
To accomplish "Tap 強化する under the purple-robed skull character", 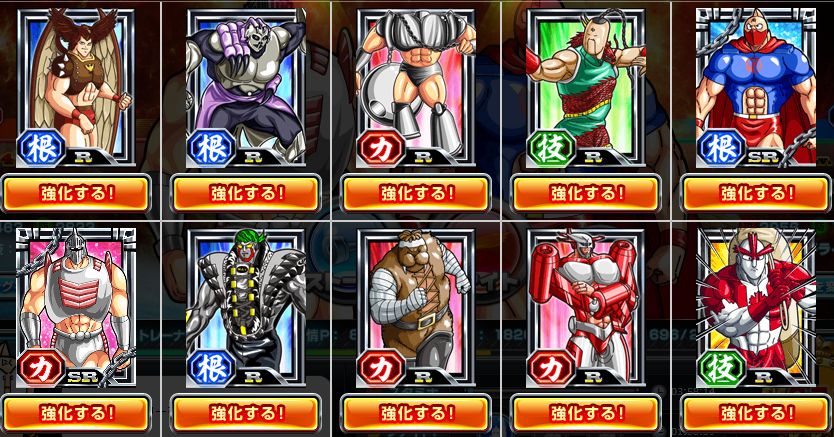I will pos(246,193).
